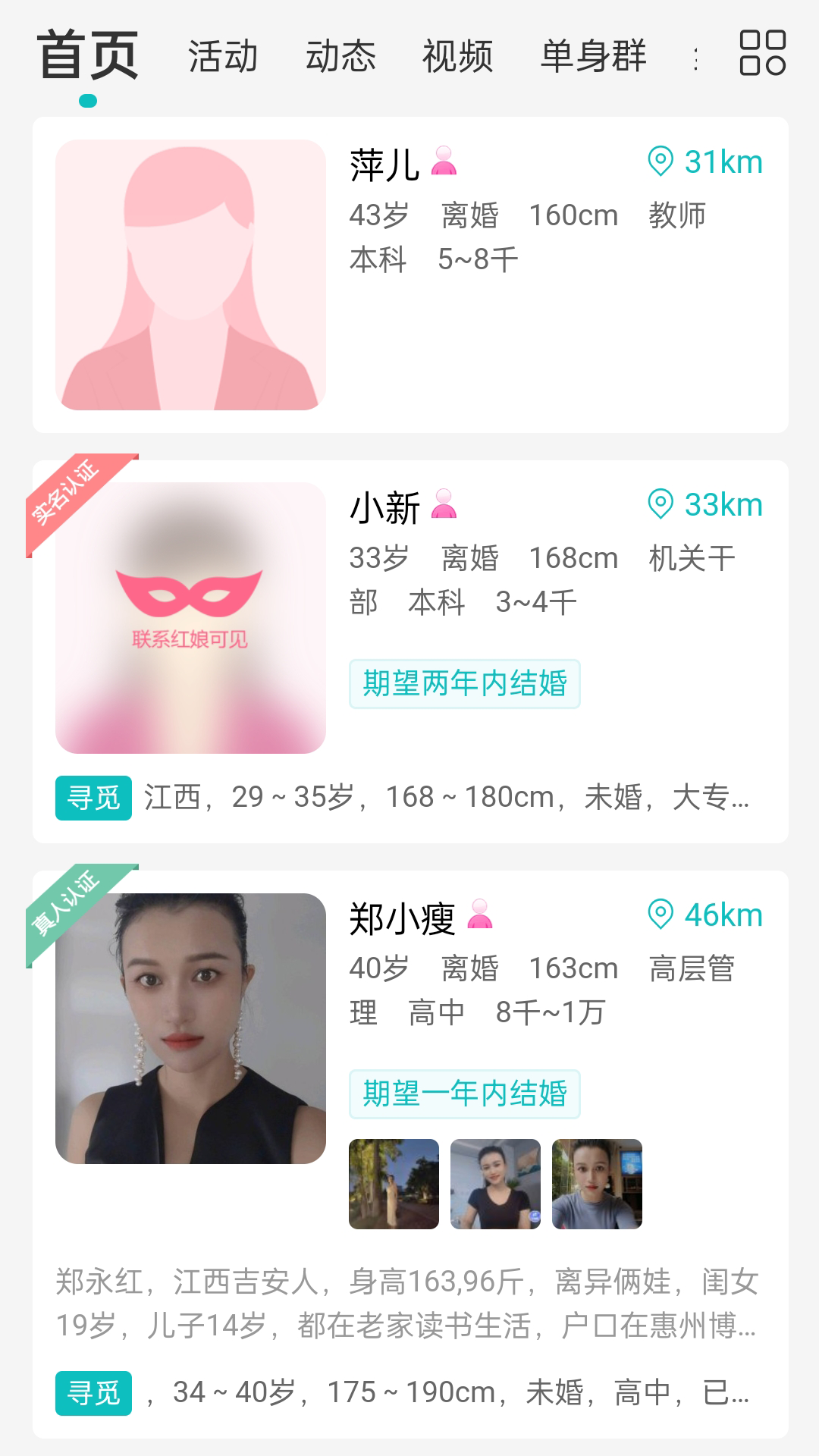The height and width of the screenshot is (1456, 819).
Task: Switch to the 动态 tab
Action: click(340, 57)
